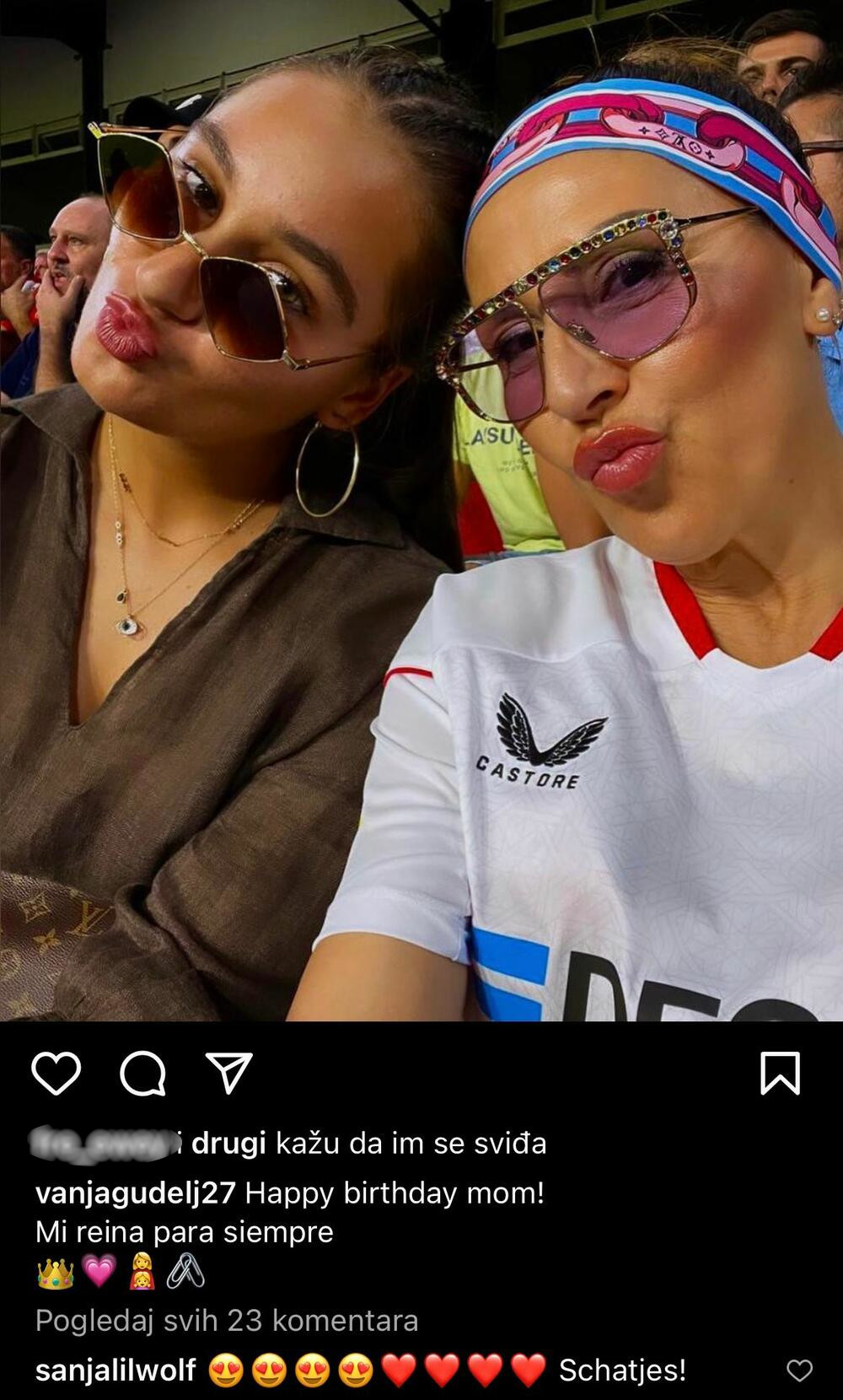The image size is (843, 1400).
Task: Like the post with the heart icon
Action: tap(56, 1074)
